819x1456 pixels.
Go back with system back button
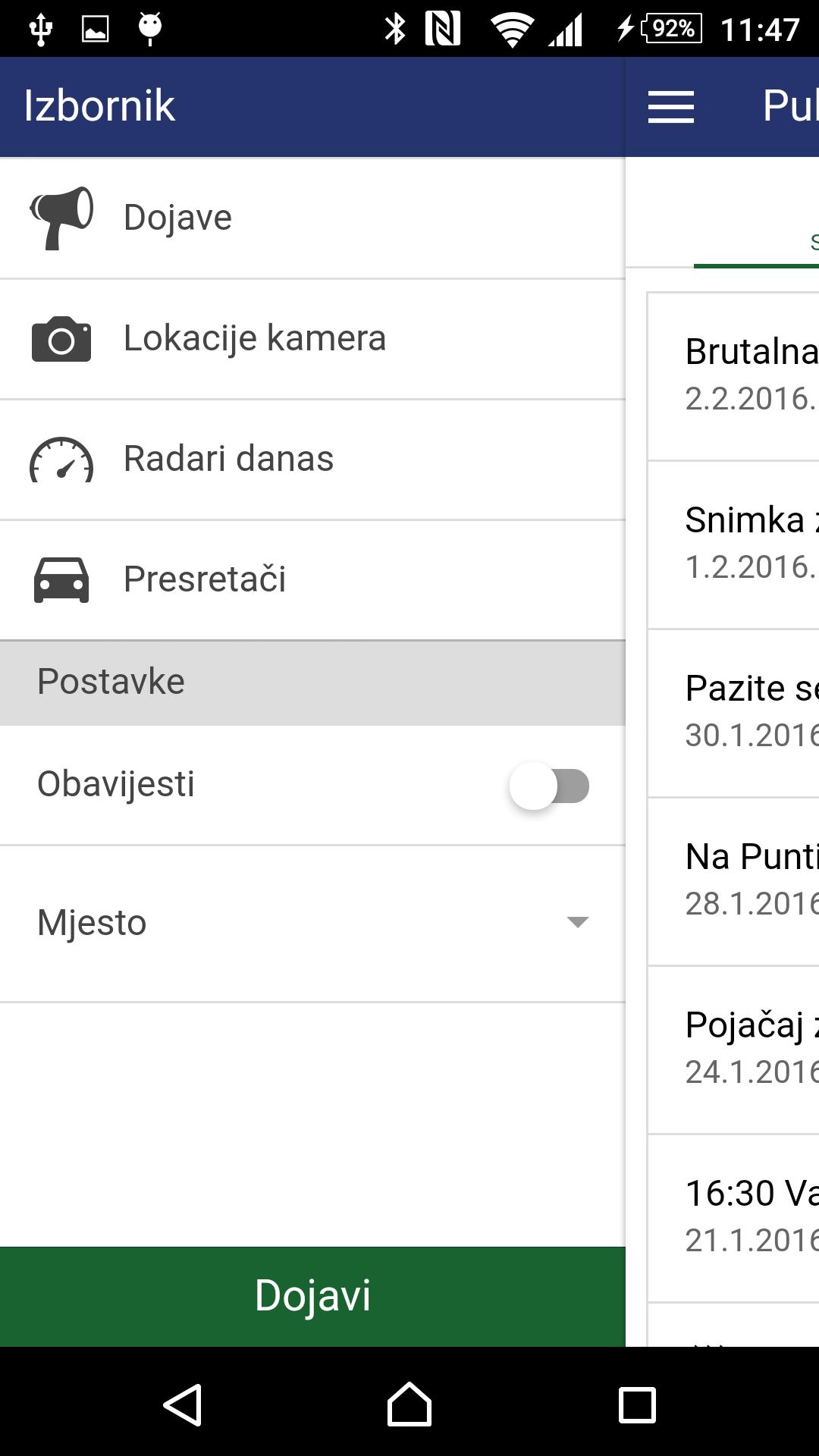coord(183,1404)
